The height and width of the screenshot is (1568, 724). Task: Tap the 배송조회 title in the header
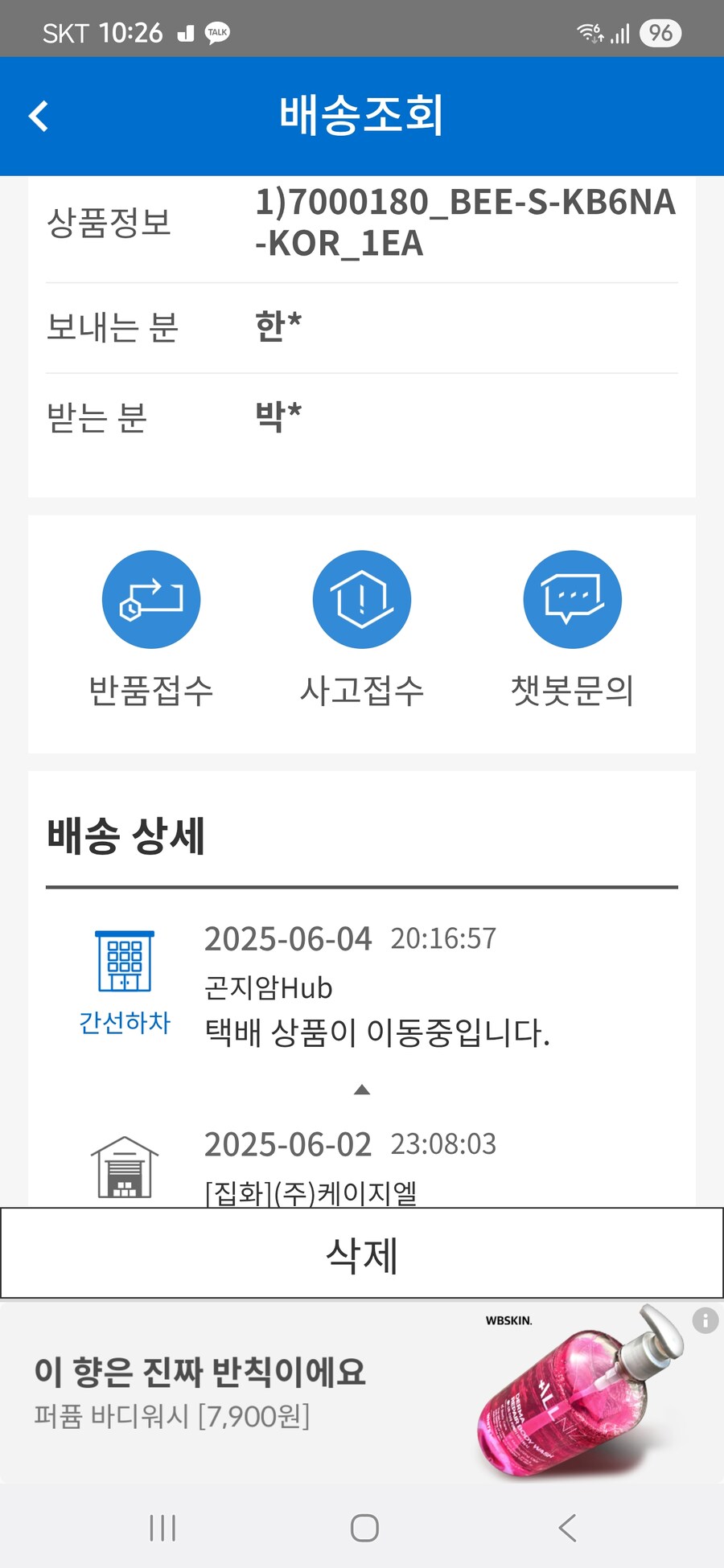[362, 116]
